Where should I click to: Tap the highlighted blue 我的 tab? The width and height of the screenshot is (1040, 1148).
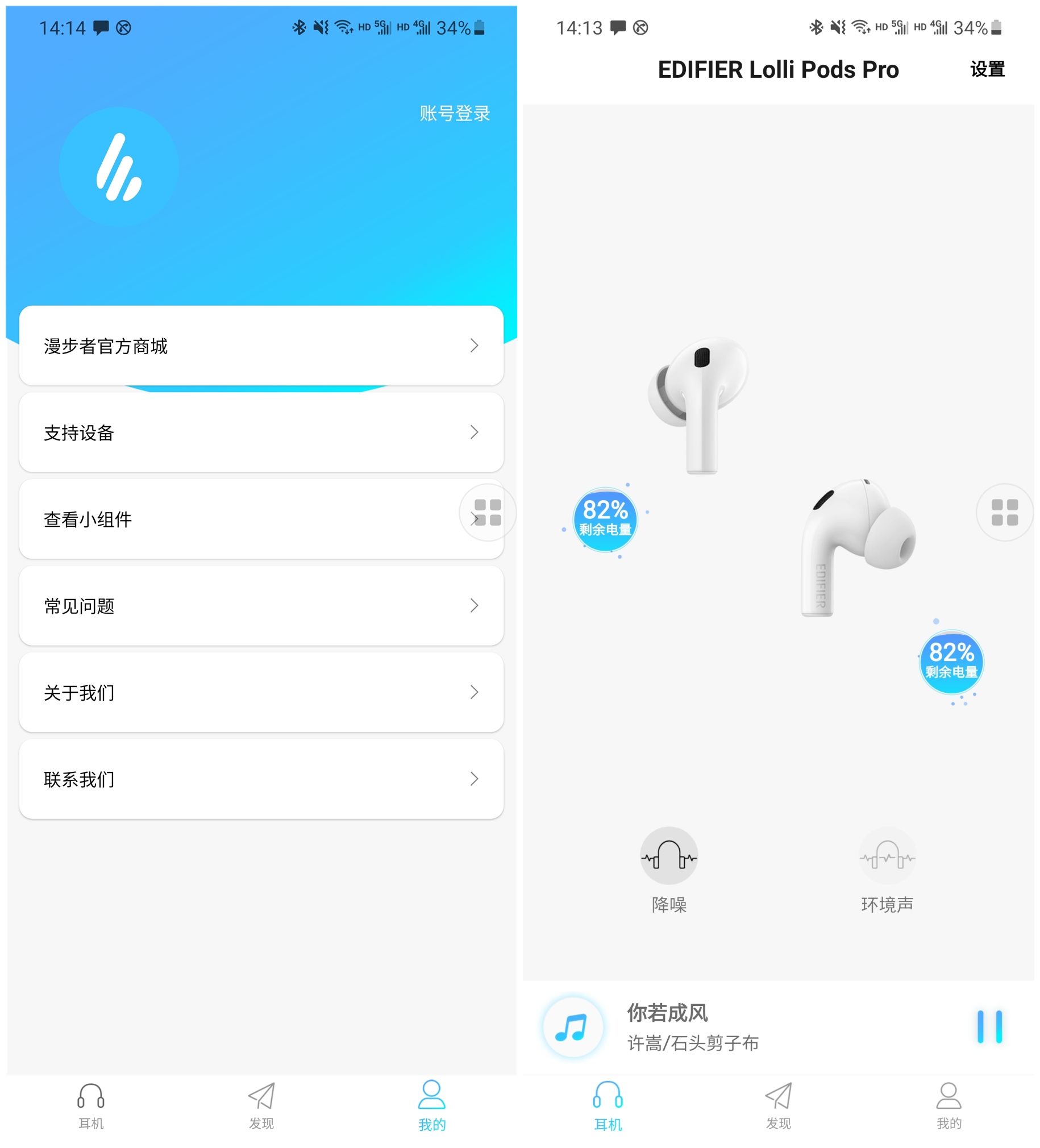pos(432,1105)
